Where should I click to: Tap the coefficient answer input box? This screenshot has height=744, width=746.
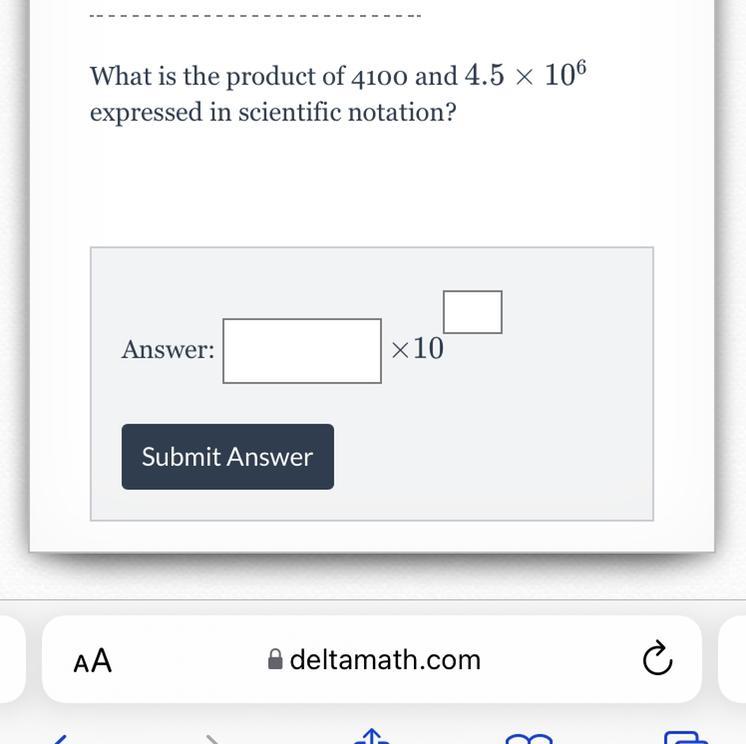(x=302, y=351)
